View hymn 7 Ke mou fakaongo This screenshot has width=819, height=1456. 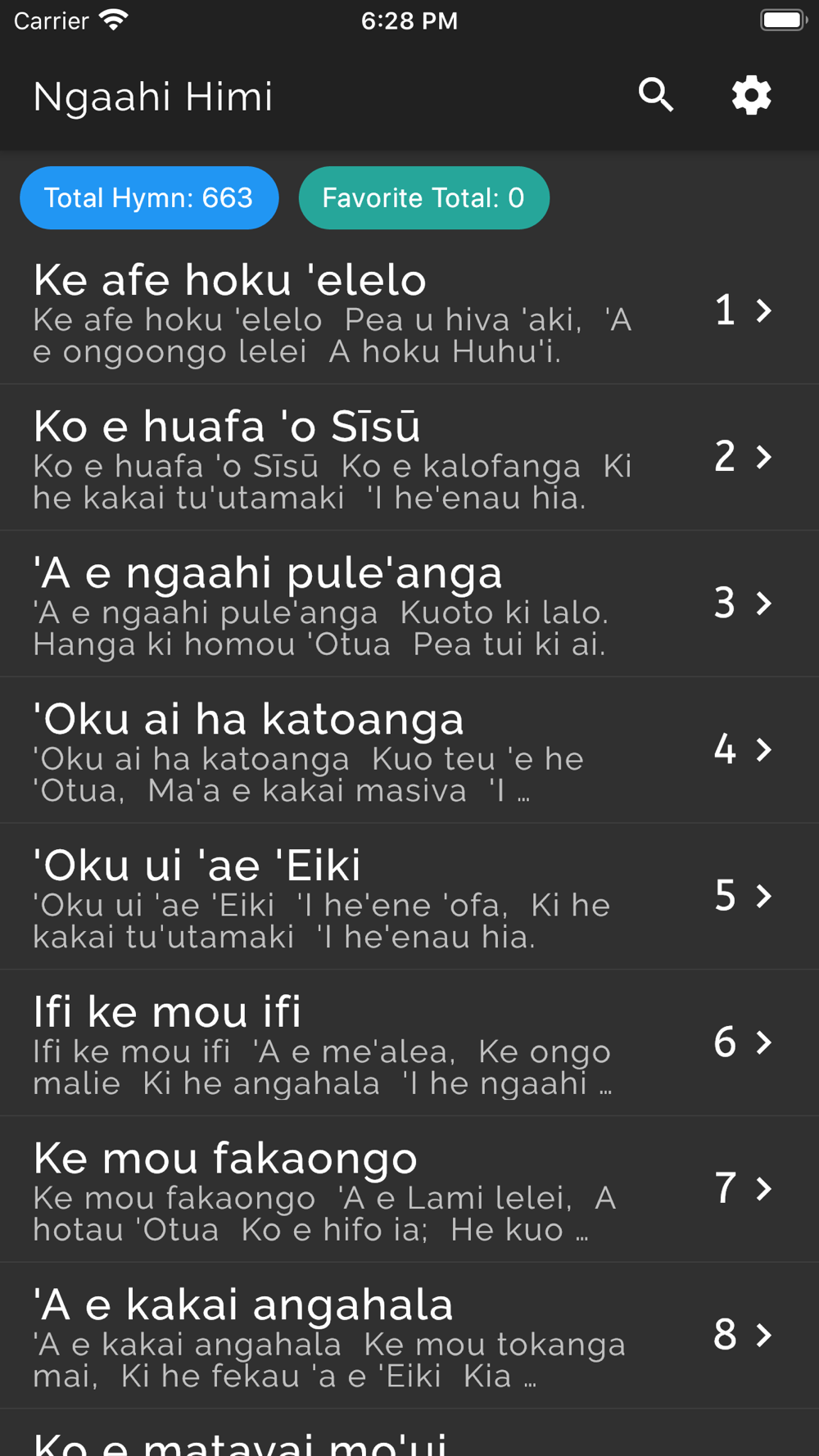click(409, 1190)
